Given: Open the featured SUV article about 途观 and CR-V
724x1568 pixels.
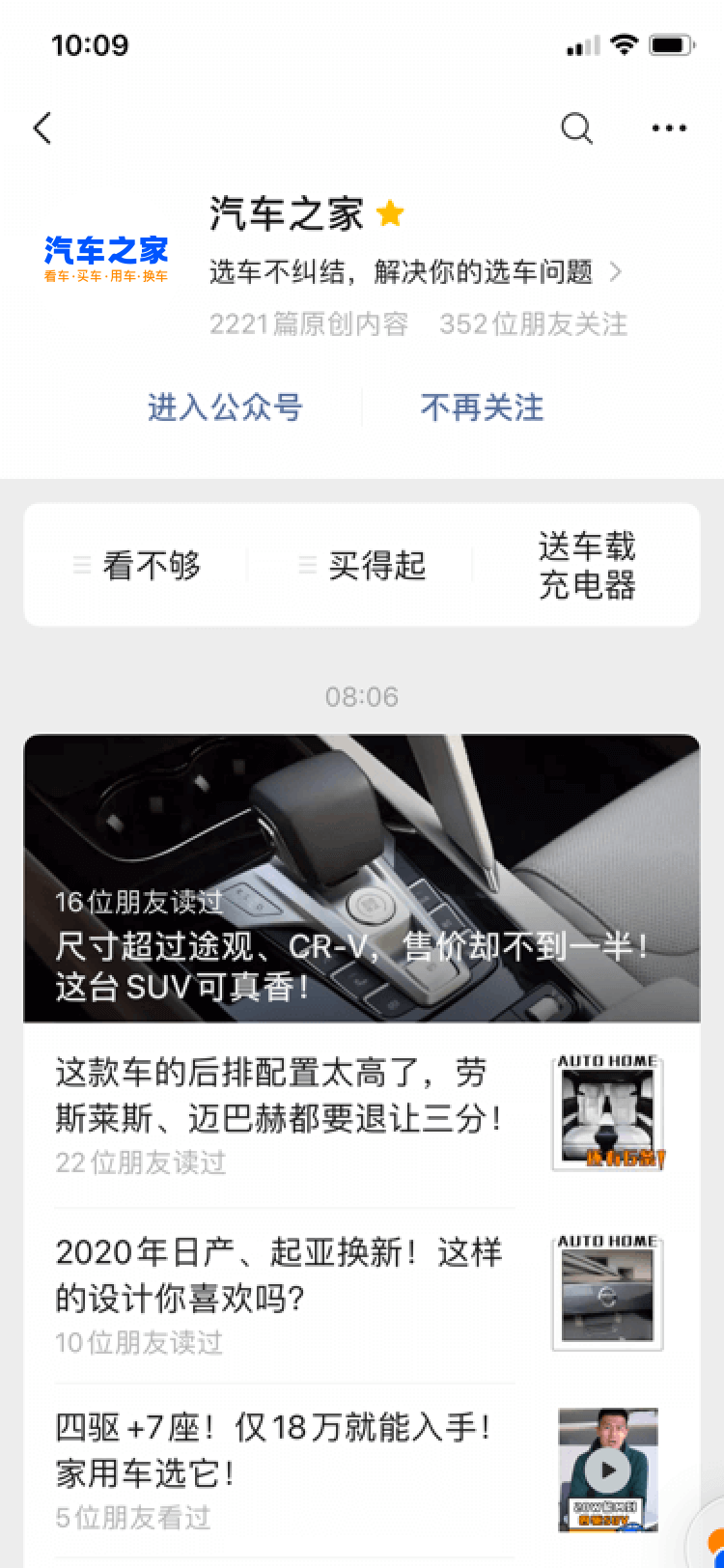Looking at the screenshot, I should [x=361, y=879].
